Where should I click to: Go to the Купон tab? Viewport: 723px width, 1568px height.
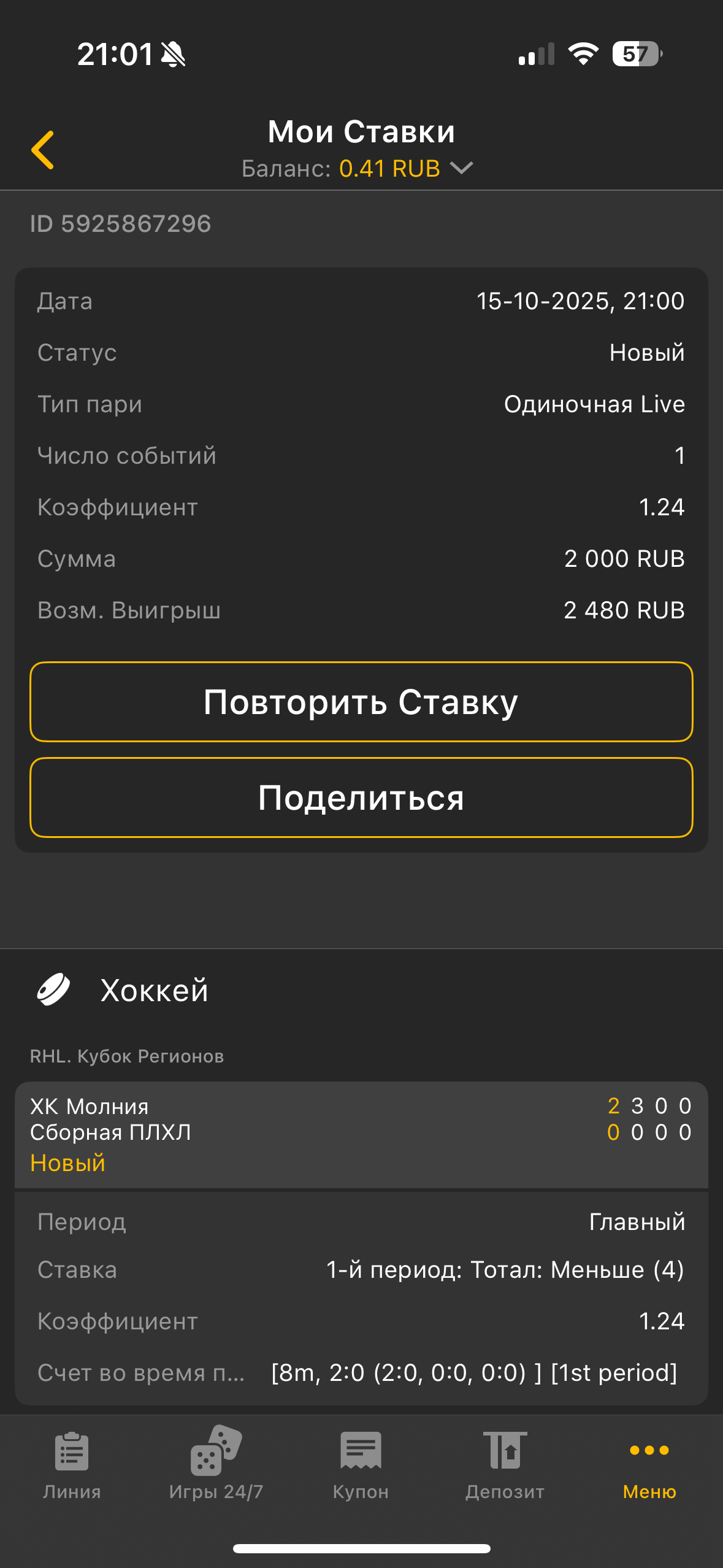coord(361,1464)
